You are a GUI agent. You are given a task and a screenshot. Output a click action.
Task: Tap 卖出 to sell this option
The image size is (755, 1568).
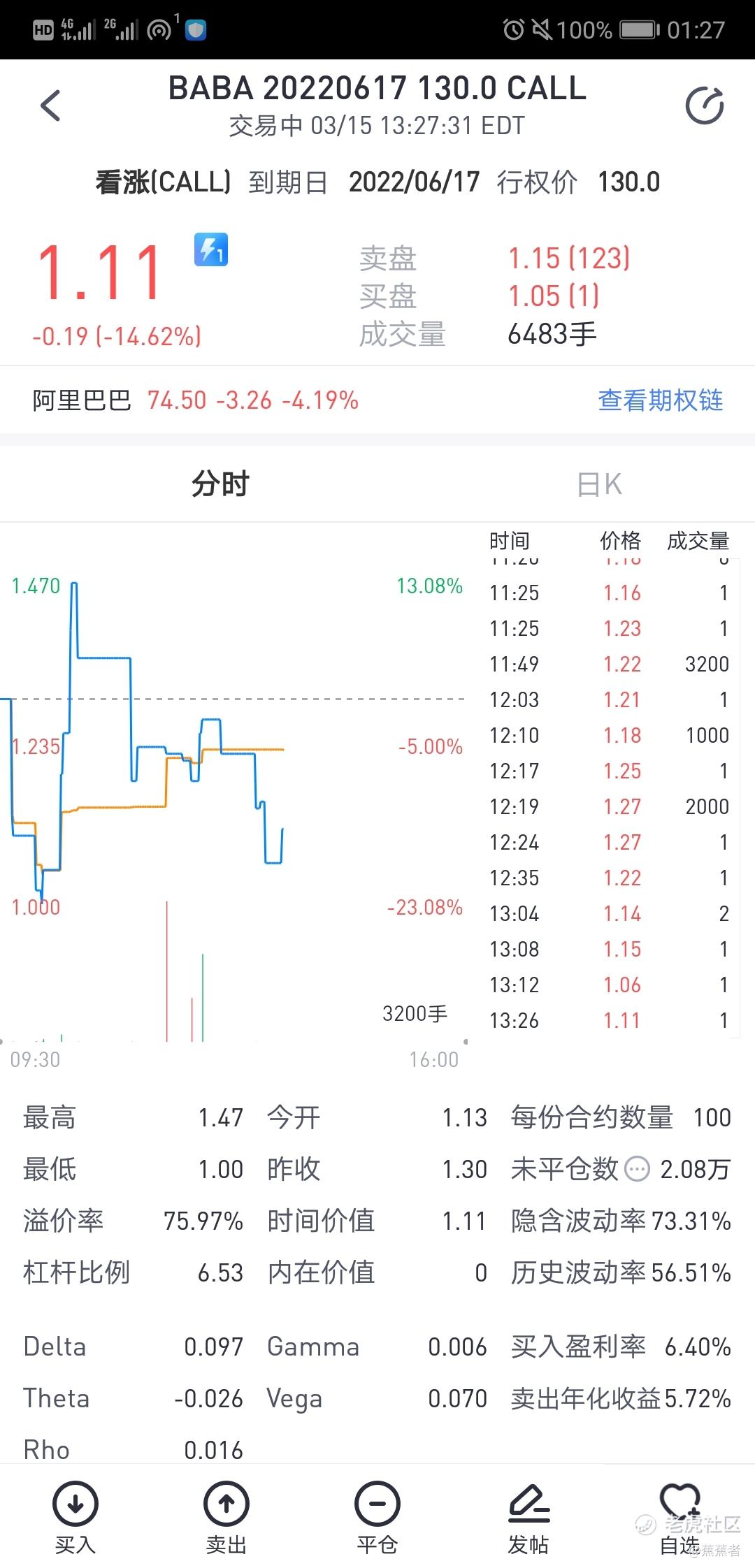(226, 1516)
